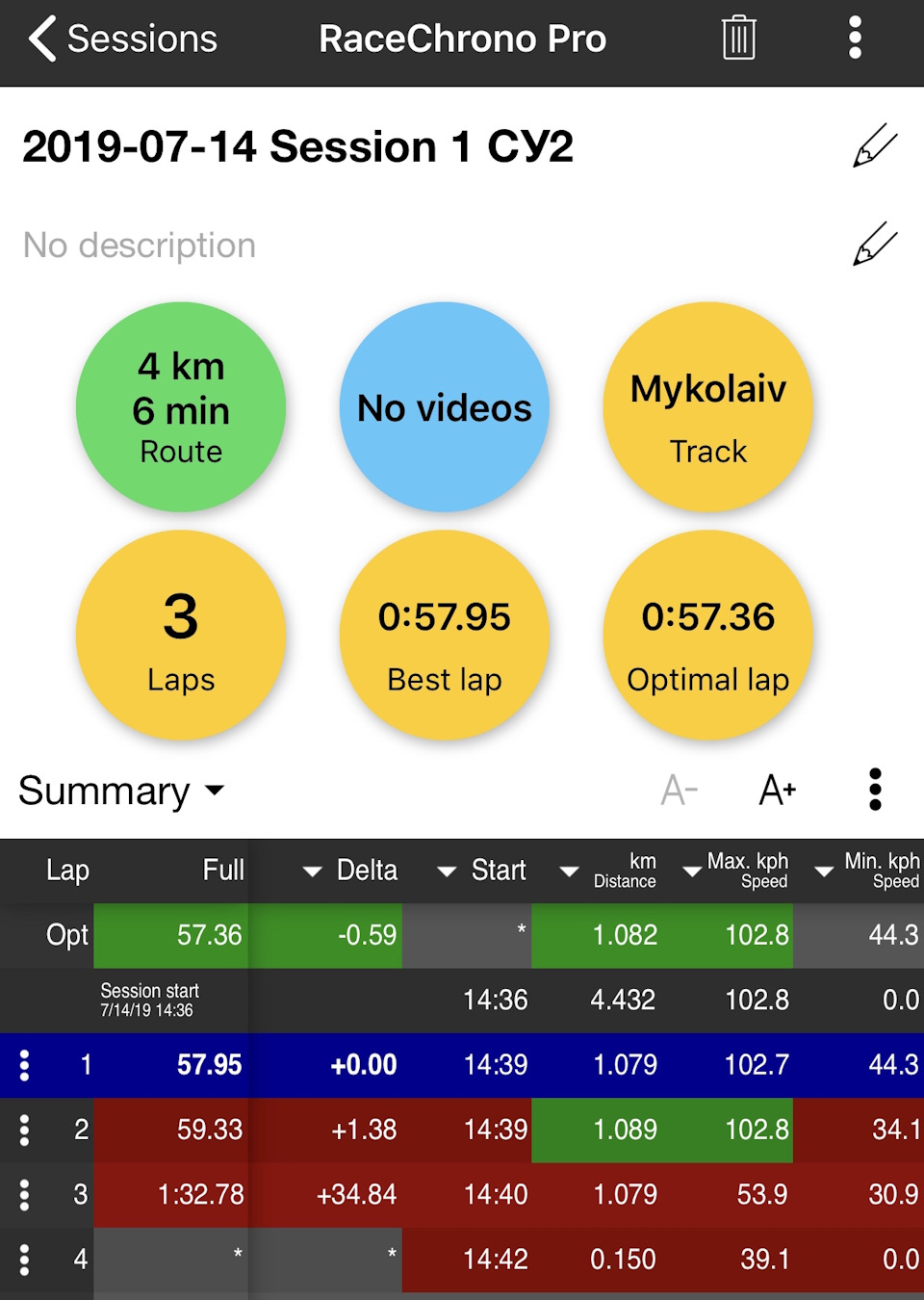Image resolution: width=924 pixels, height=1300 pixels.
Task: View the Optimal lap 0:57.36 circle
Action: click(708, 636)
